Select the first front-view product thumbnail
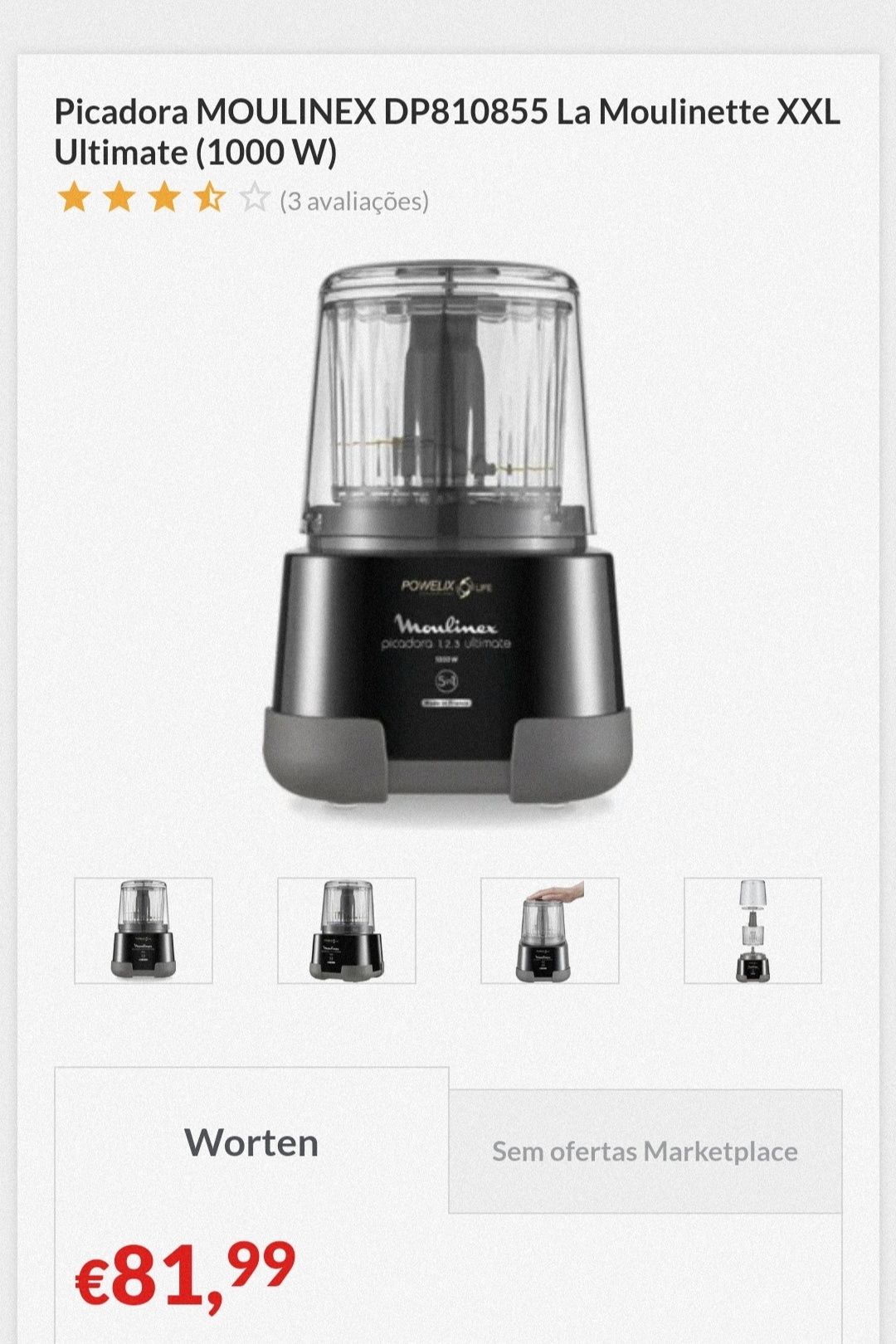The width and height of the screenshot is (896, 1344). pos(144,930)
